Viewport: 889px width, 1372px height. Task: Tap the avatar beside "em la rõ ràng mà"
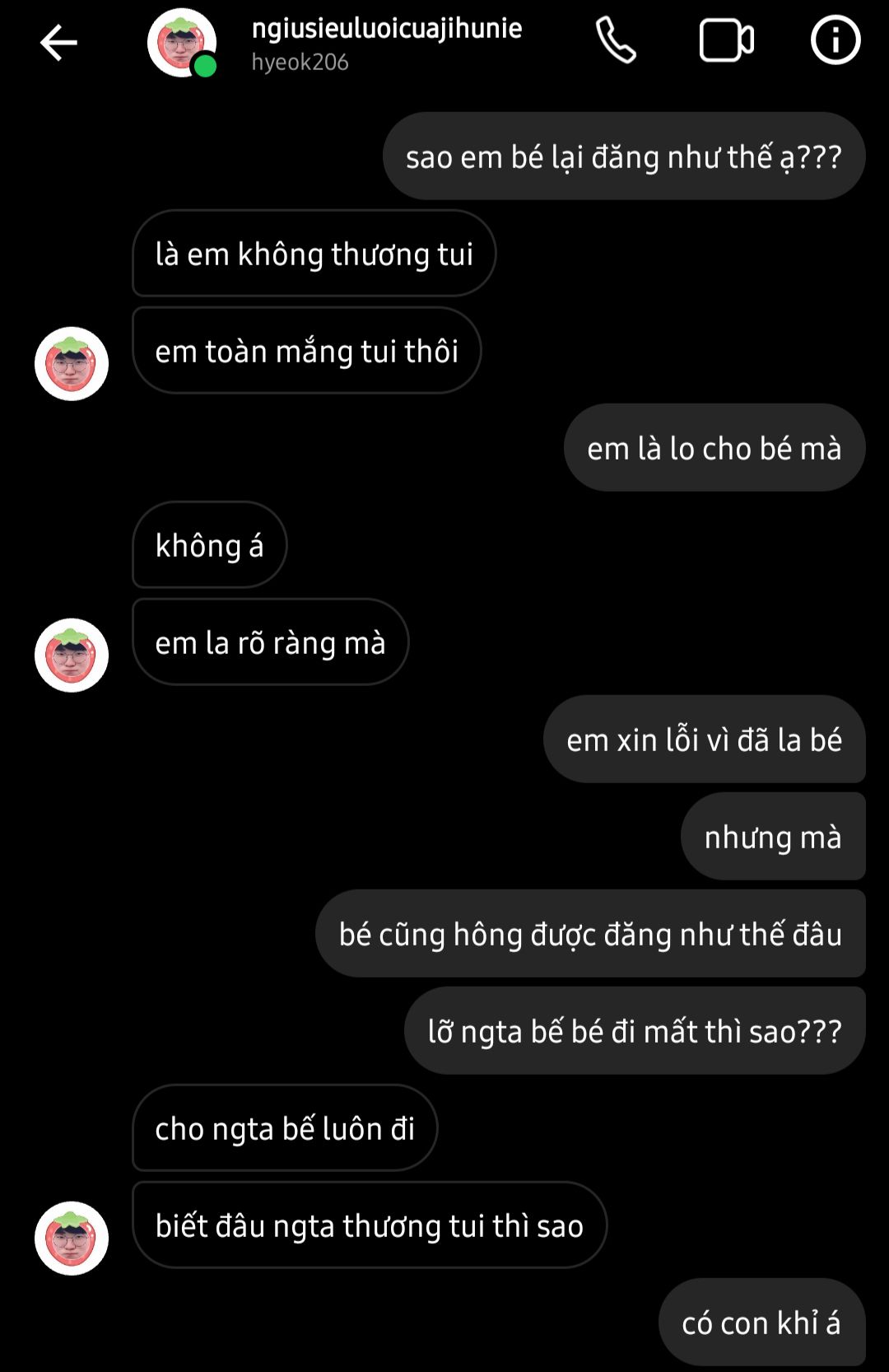[72, 655]
